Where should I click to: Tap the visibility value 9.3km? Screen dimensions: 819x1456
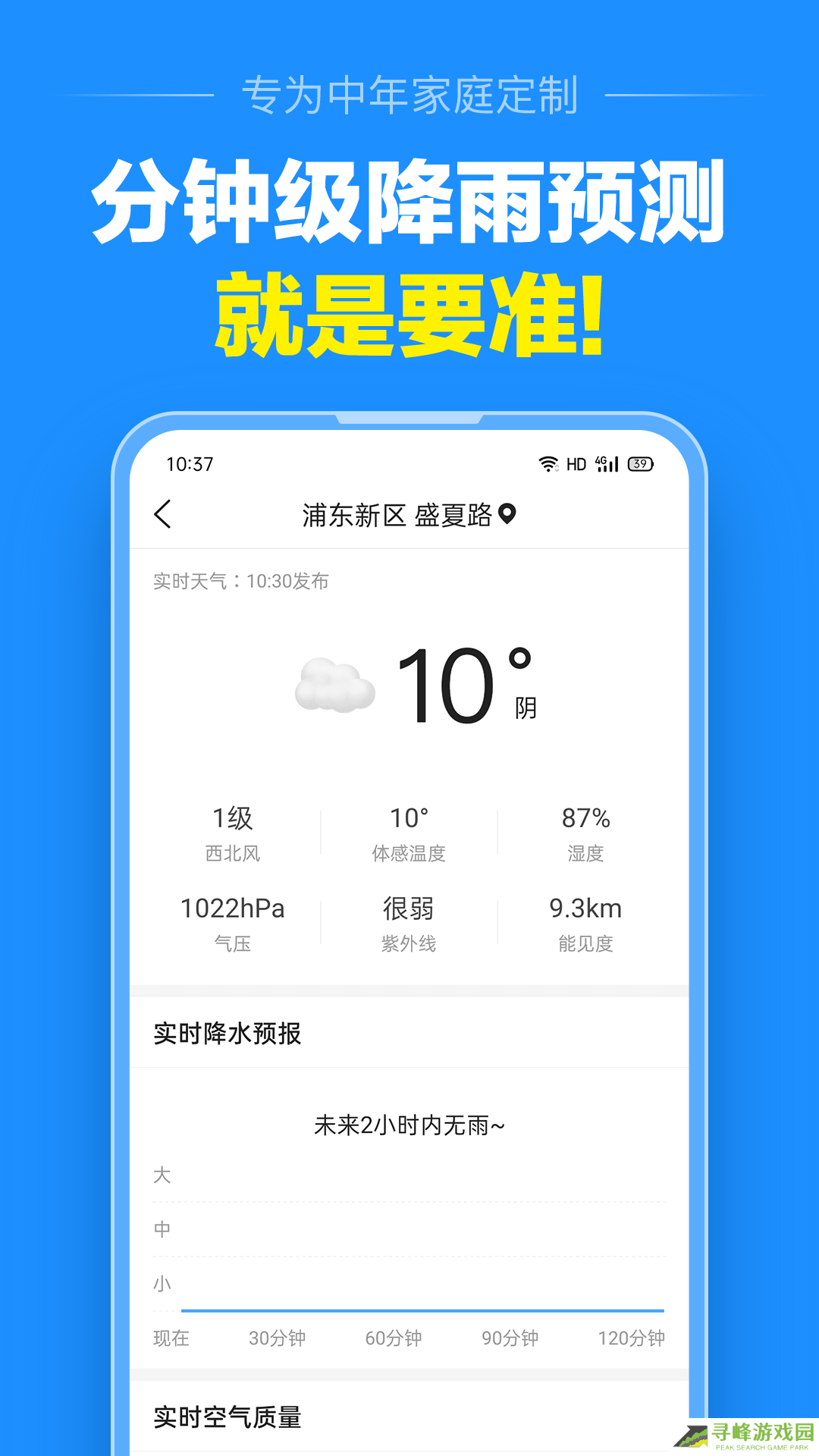coord(585,908)
